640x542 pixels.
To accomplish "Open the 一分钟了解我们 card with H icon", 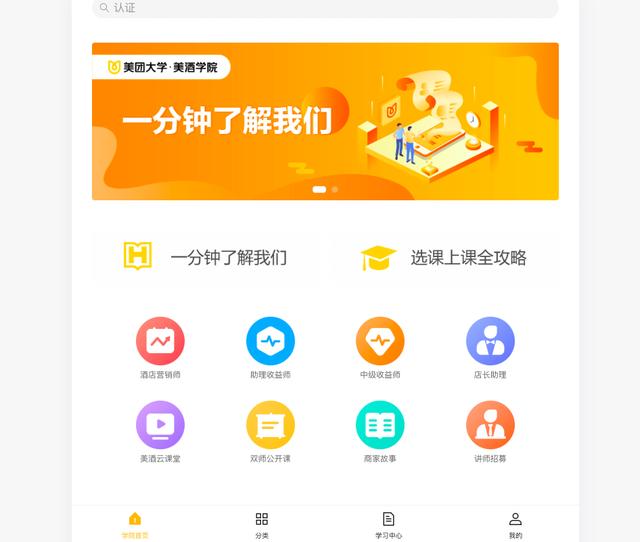I will coord(206,257).
